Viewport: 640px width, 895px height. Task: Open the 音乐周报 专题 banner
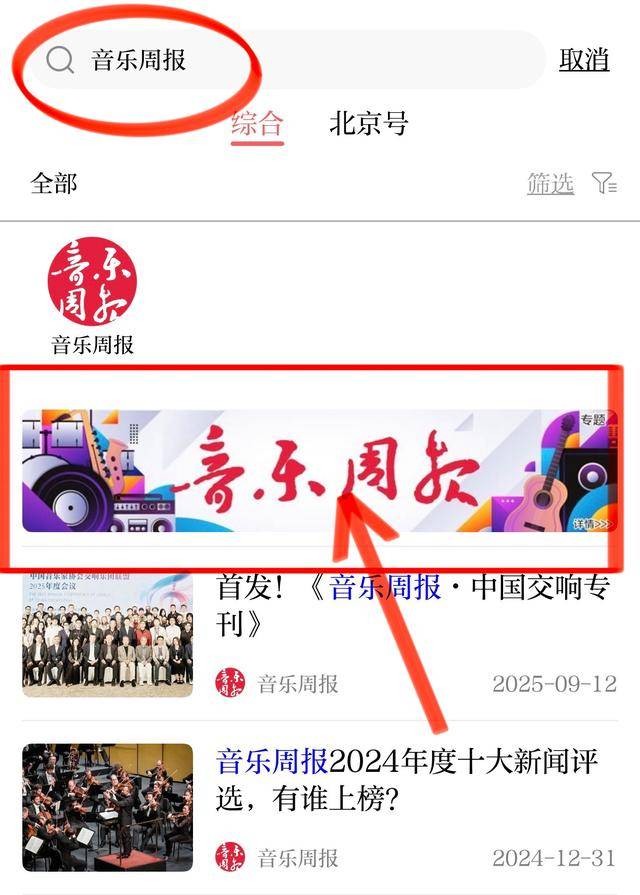click(320, 470)
